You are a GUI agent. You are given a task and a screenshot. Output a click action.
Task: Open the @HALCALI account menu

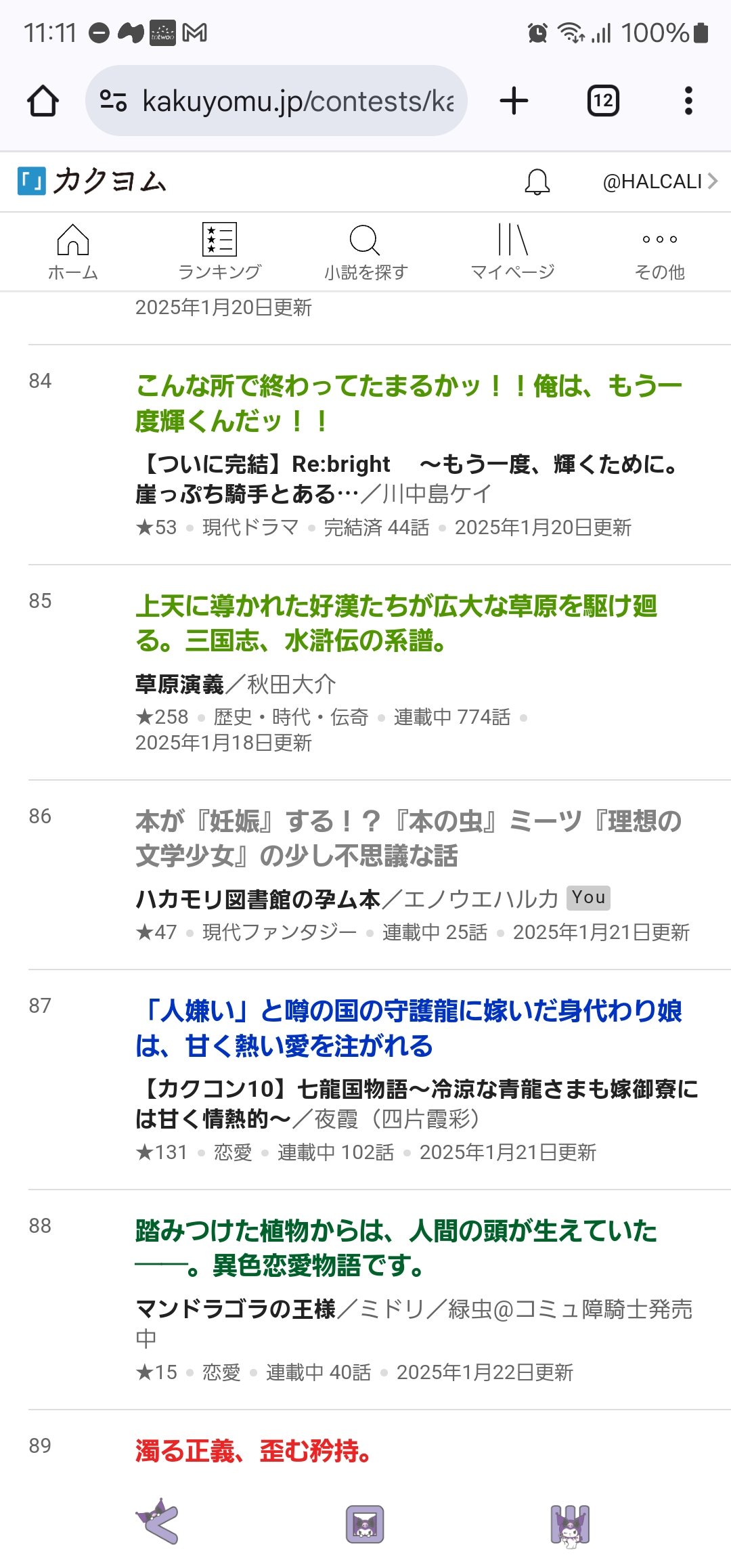click(660, 181)
